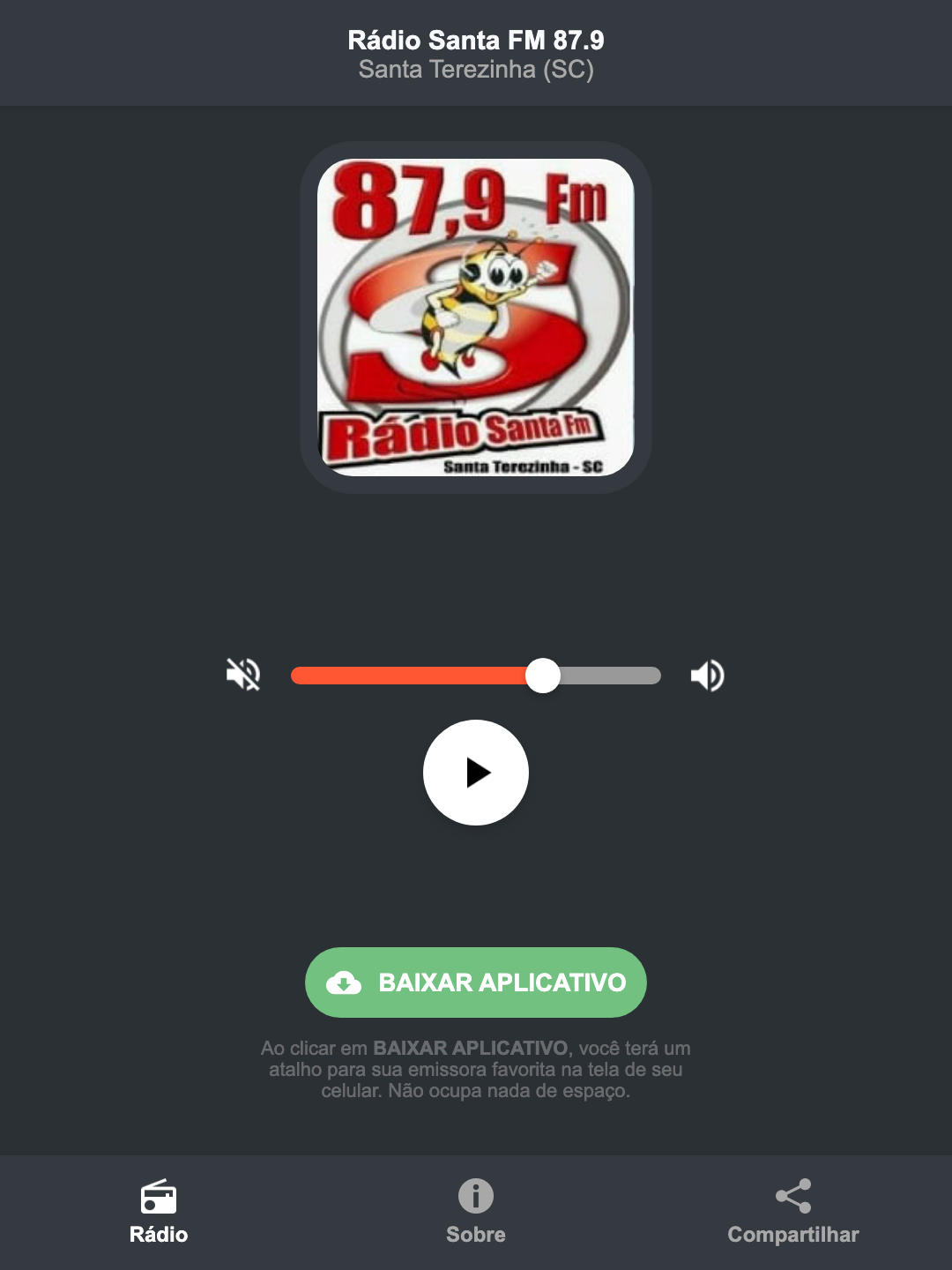The height and width of the screenshot is (1270, 952).
Task: Open the Compartilhar tab
Action: click(x=793, y=1214)
